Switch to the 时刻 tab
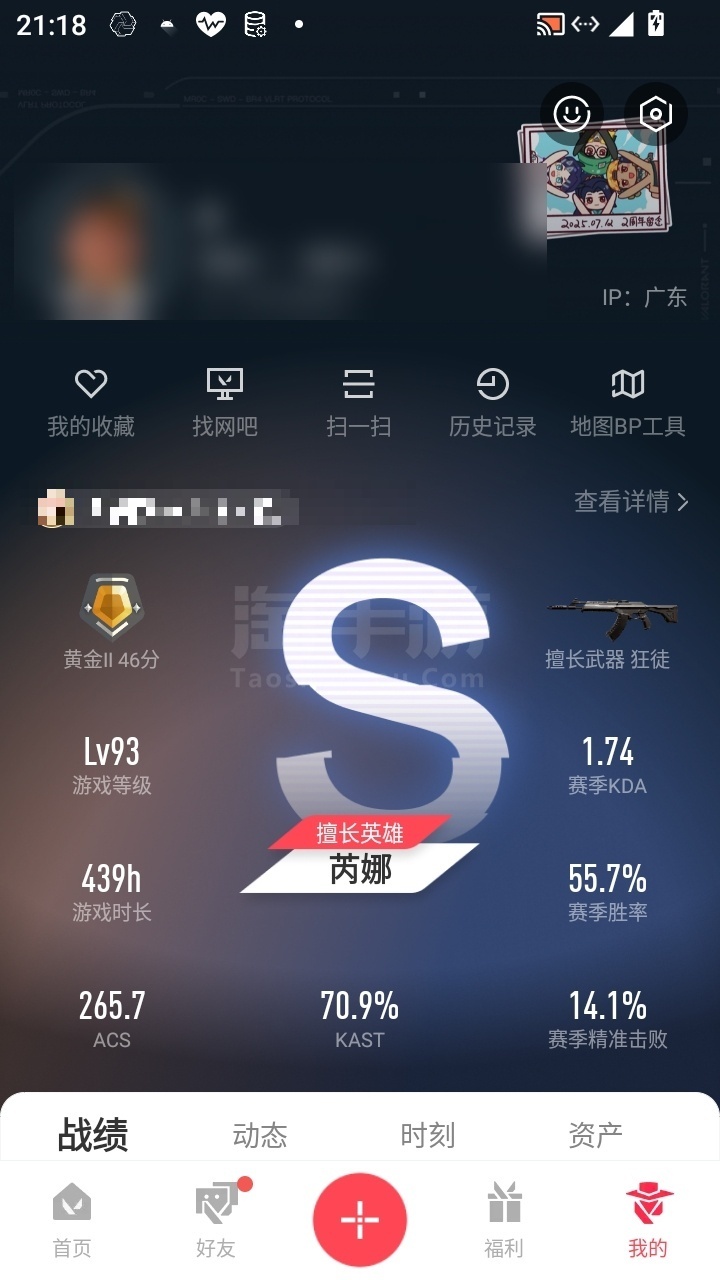The image size is (720, 1280). click(x=428, y=1135)
